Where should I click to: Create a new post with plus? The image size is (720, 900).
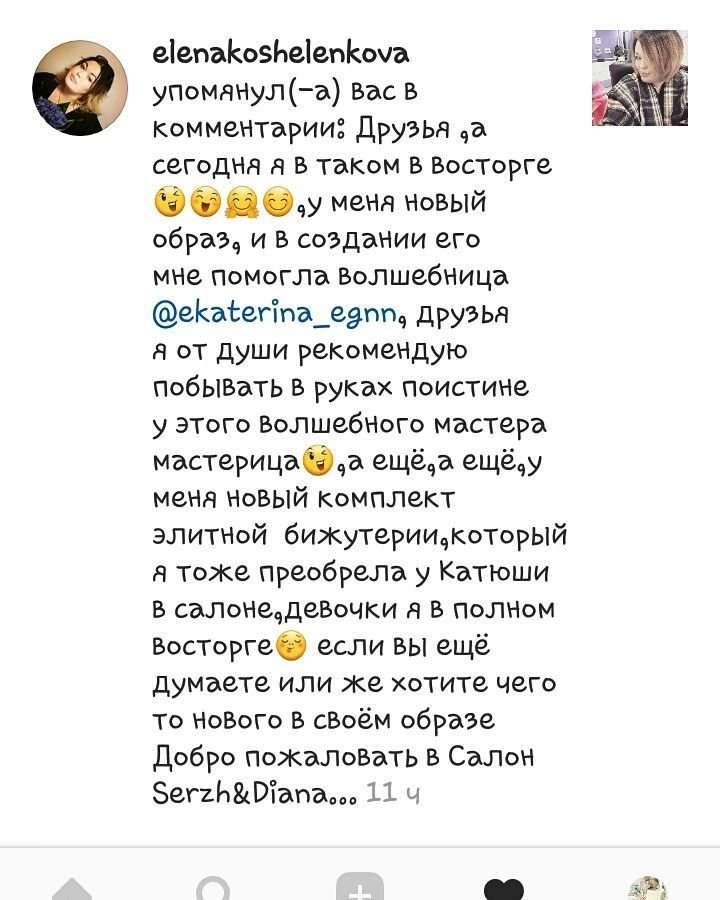point(360,888)
